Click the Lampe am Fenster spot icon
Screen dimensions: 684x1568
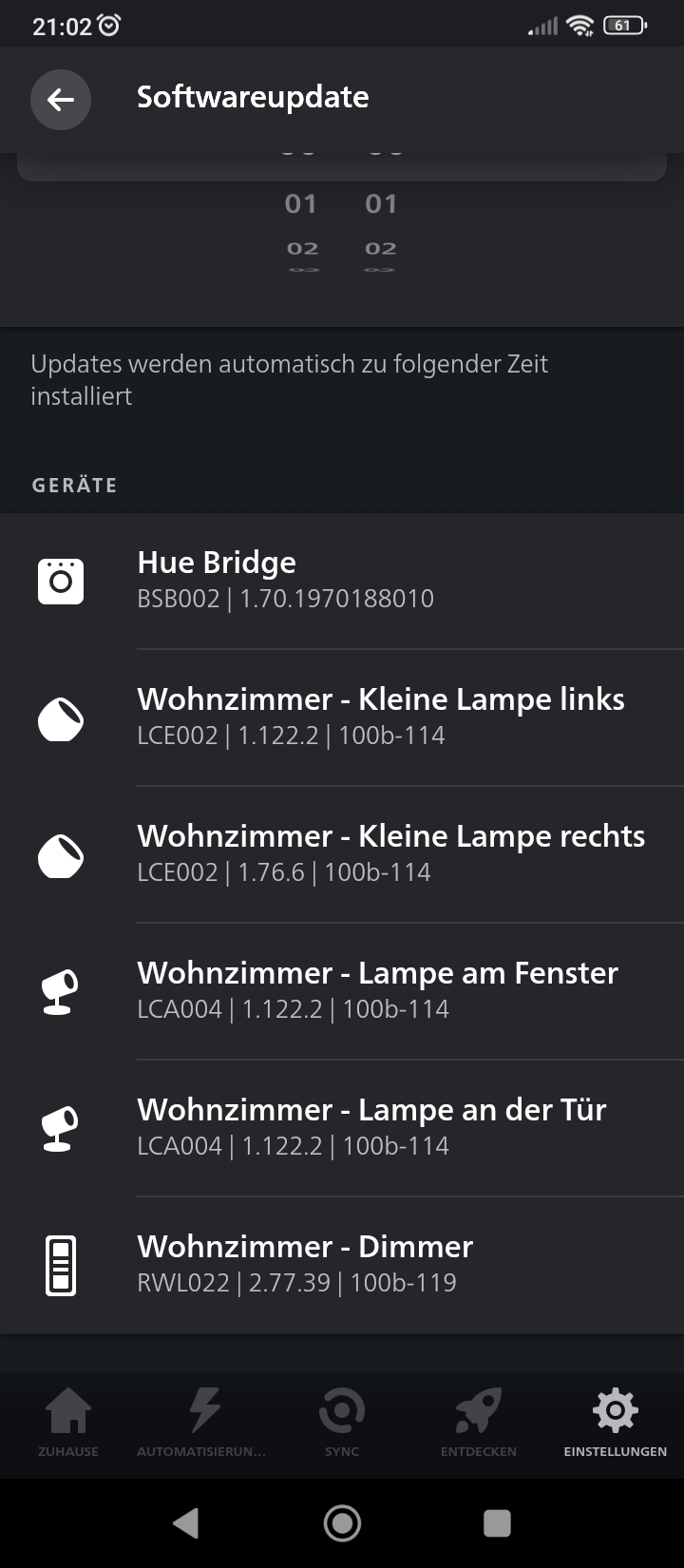pos(62,992)
